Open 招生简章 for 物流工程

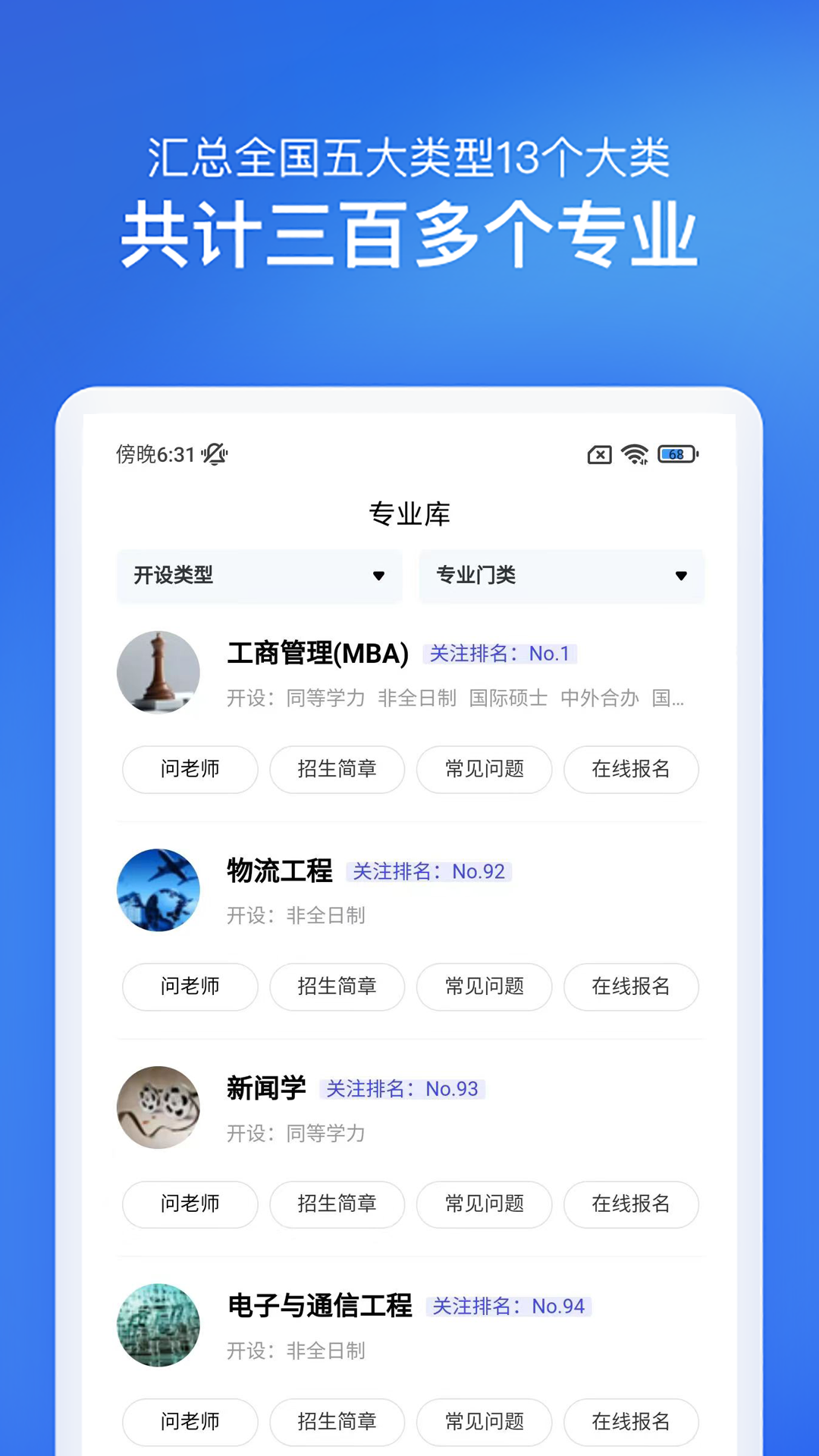tap(337, 987)
